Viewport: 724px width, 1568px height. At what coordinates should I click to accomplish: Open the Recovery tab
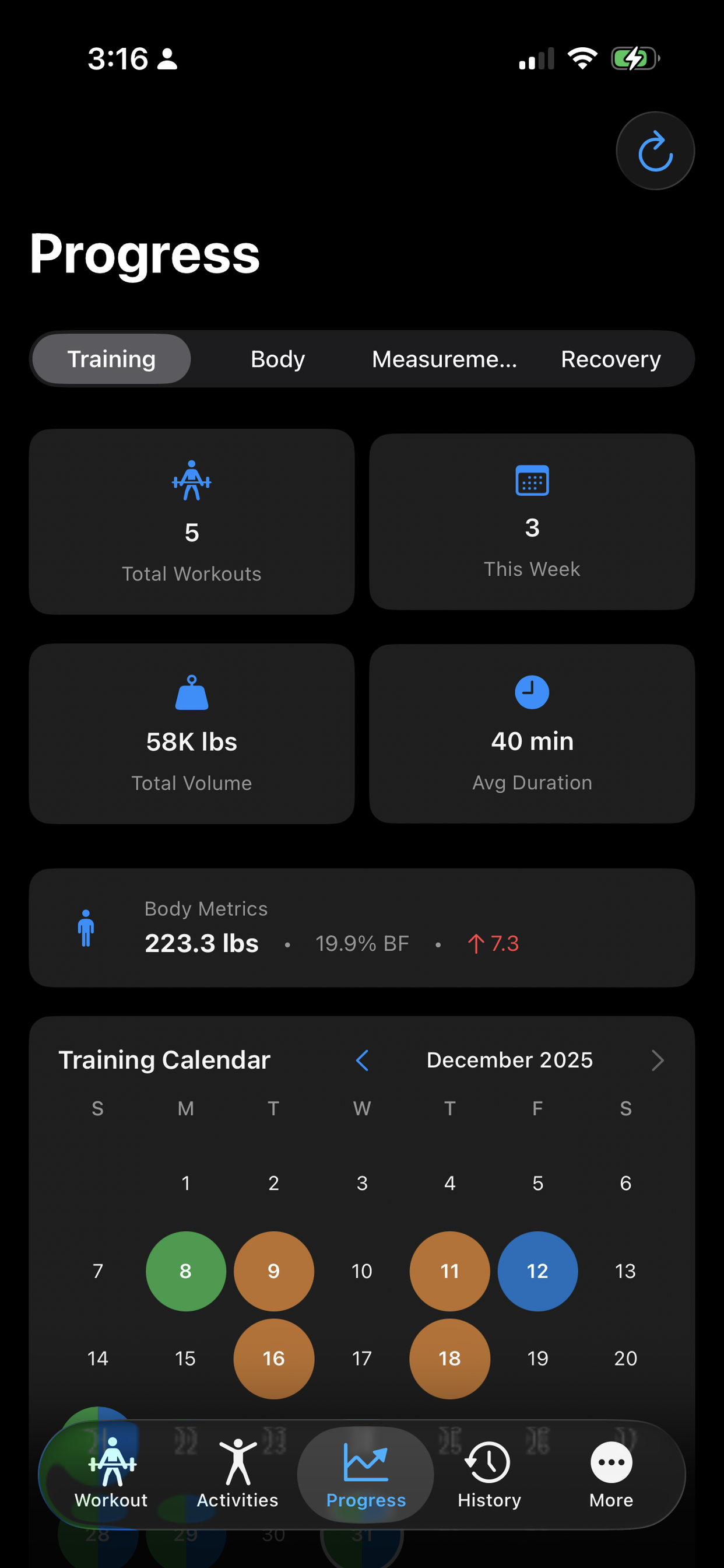pos(611,359)
